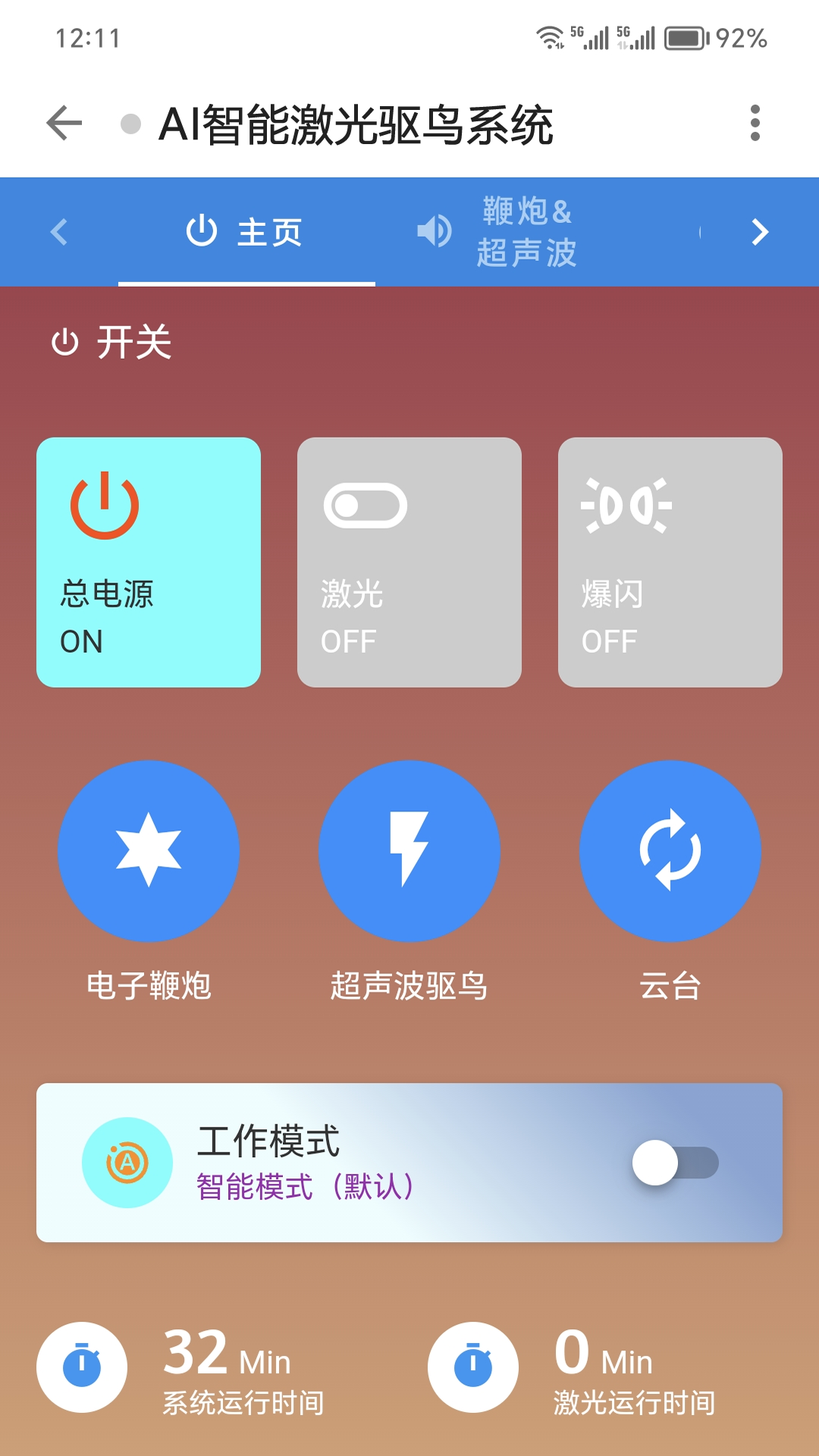The width and height of the screenshot is (819, 1456).
Task: Open the 云台 rotation control icon
Action: coord(670,851)
